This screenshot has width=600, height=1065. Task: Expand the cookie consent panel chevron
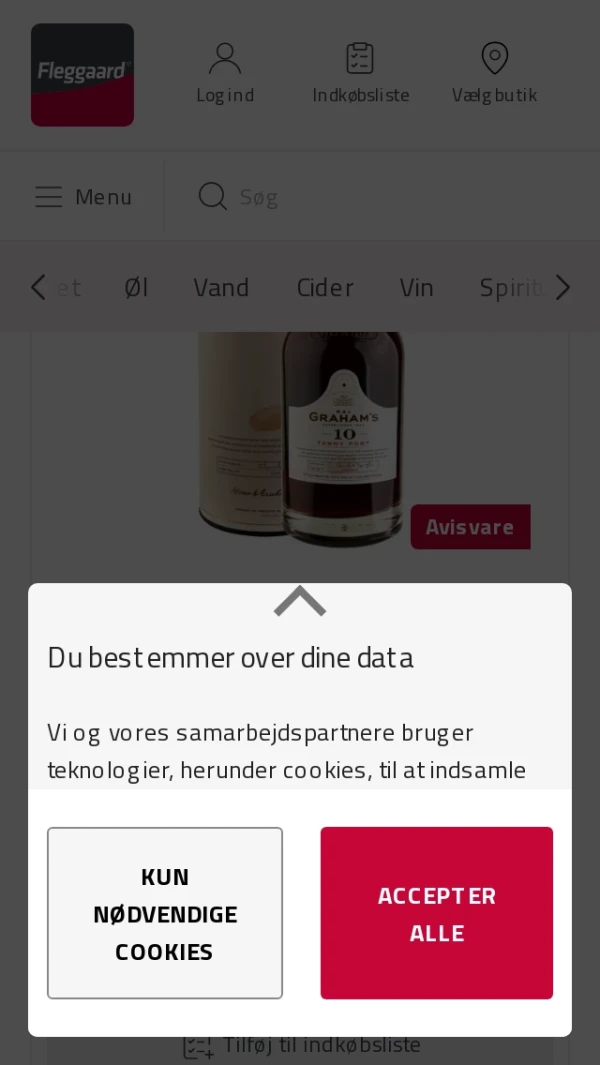pyautogui.click(x=300, y=602)
